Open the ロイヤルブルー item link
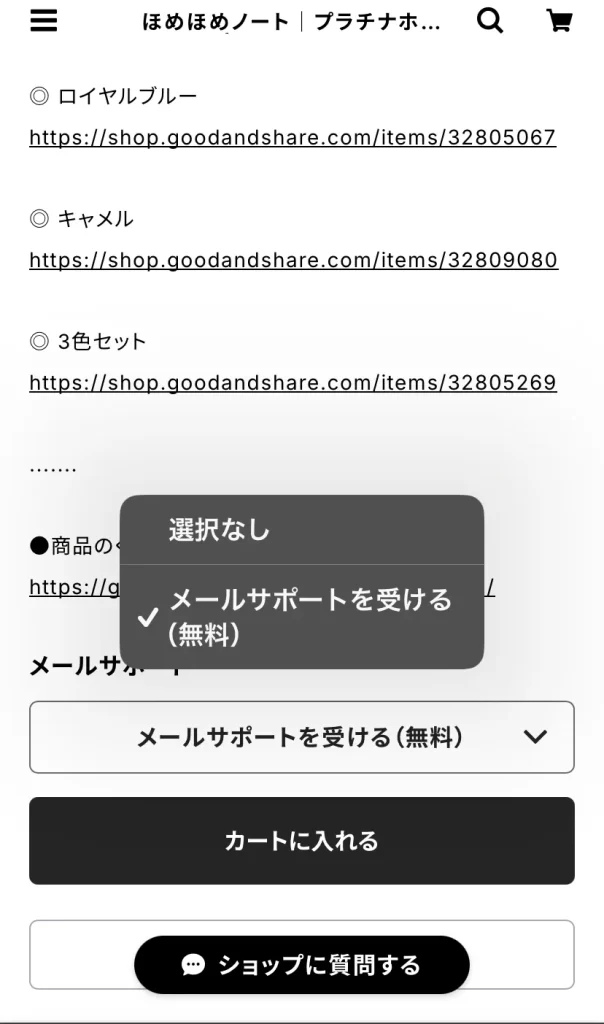Viewport: 604px width, 1024px height. 292,138
